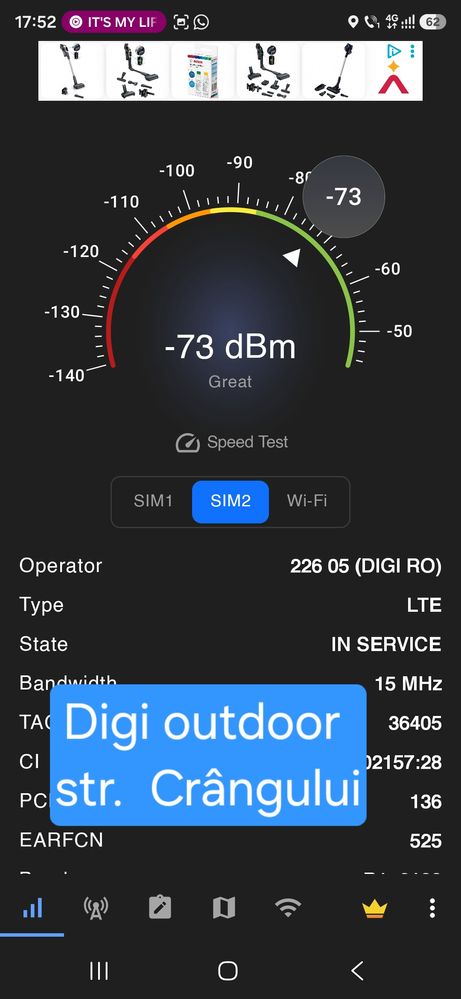Open the ad options icon in the banner

click(x=413, y=50)
